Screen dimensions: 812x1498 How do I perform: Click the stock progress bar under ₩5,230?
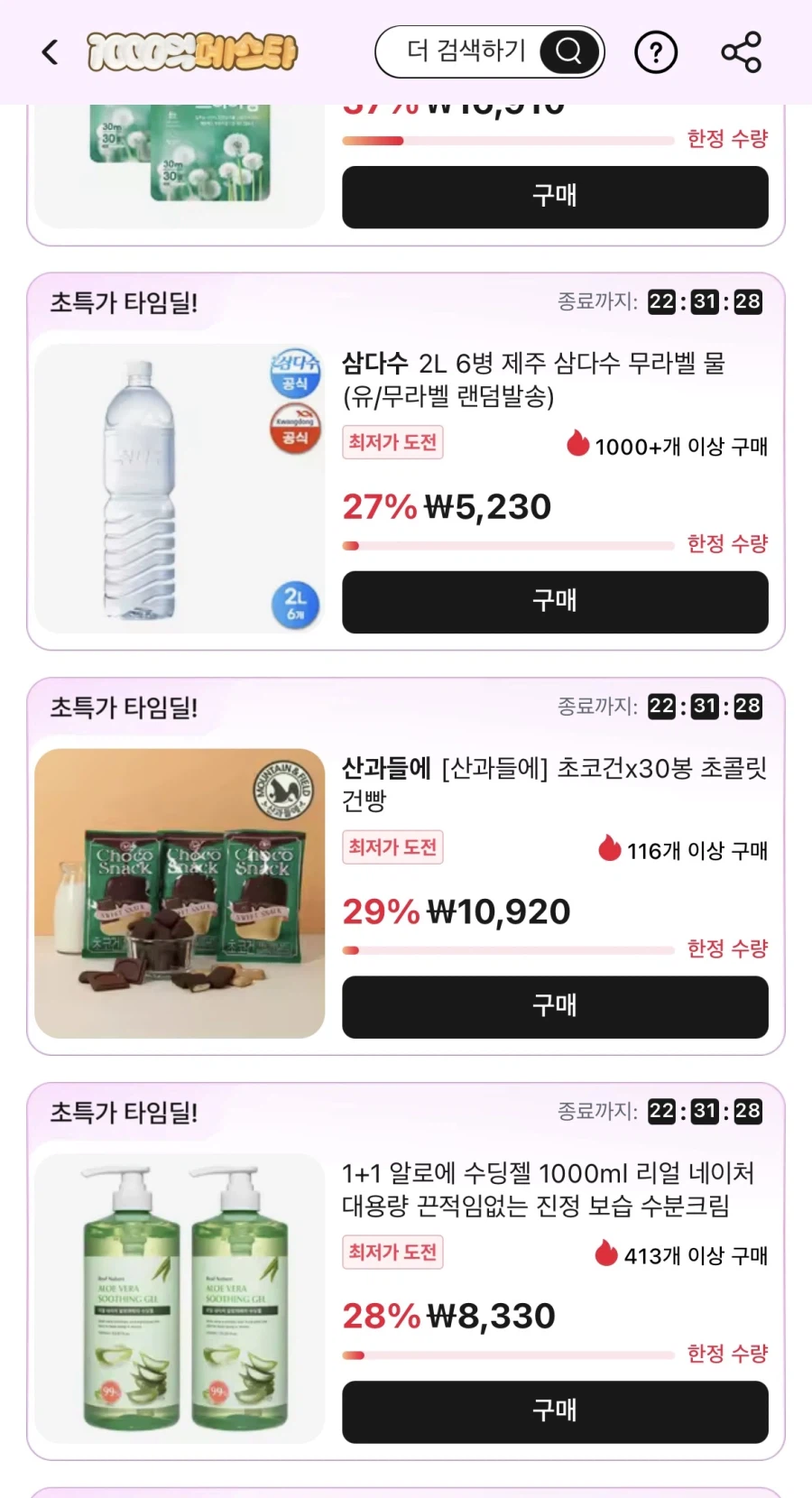pos(507,545)
